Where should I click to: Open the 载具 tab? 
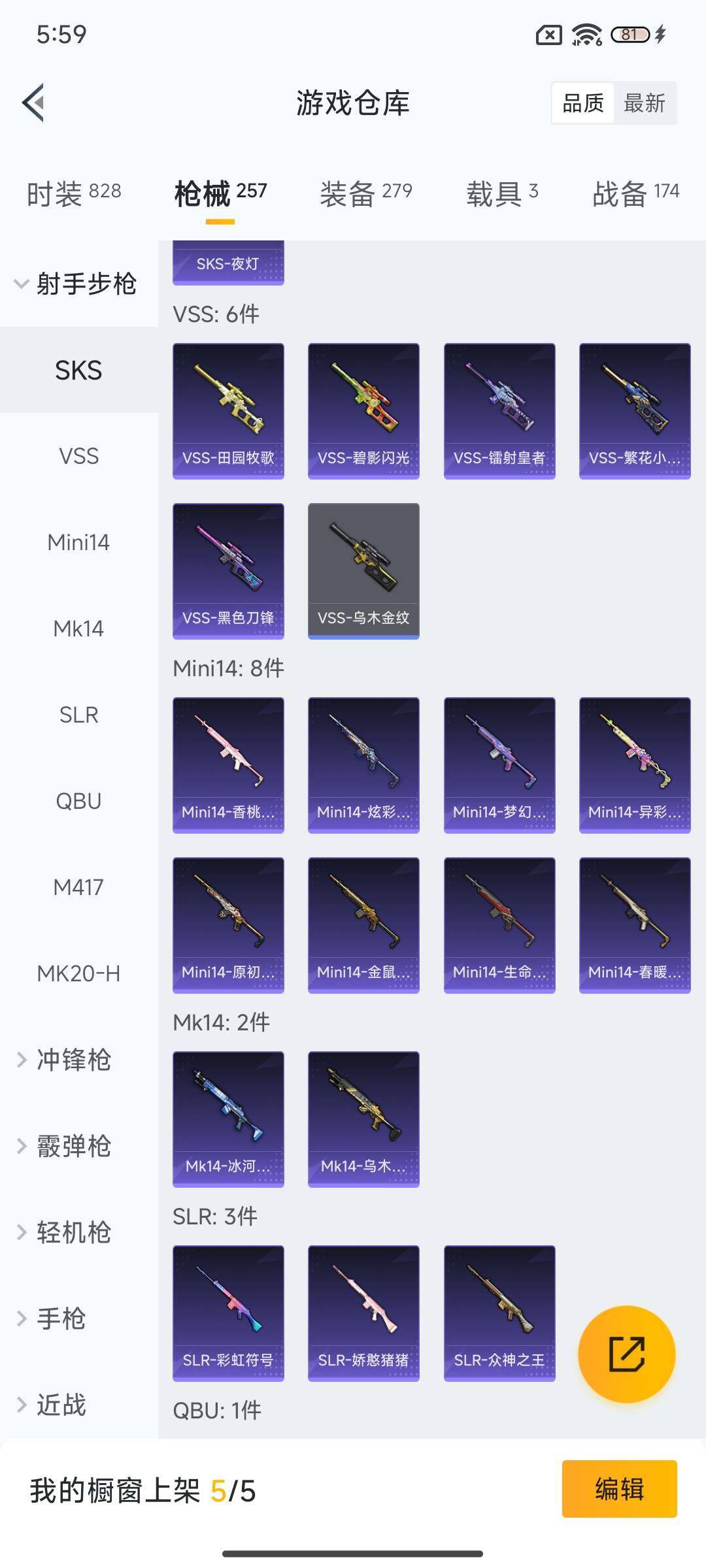[x=501, y=193]
